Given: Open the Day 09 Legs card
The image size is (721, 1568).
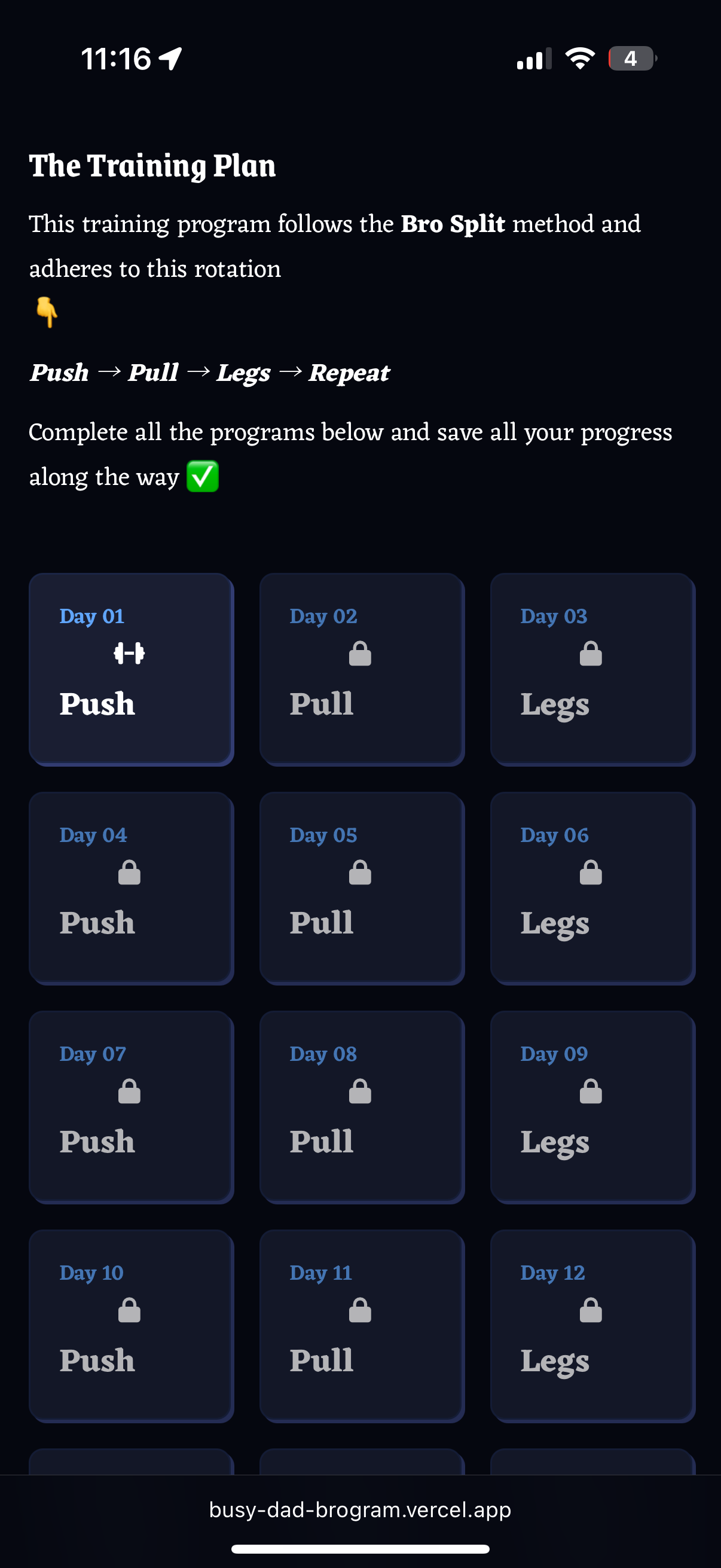Looking at the screenshot, I should click(592, 1106).
